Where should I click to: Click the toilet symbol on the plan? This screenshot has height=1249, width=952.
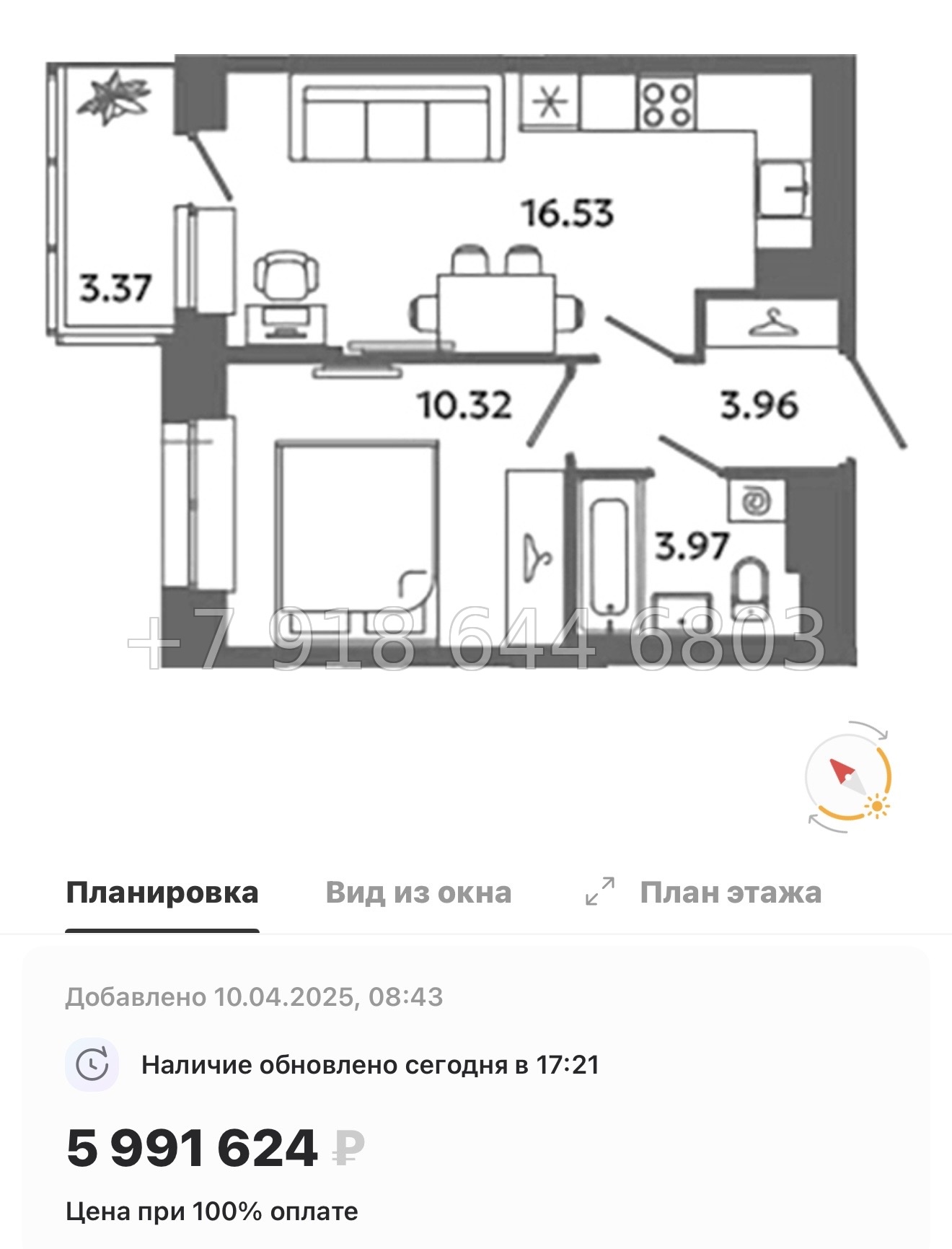tap(751, 584)
